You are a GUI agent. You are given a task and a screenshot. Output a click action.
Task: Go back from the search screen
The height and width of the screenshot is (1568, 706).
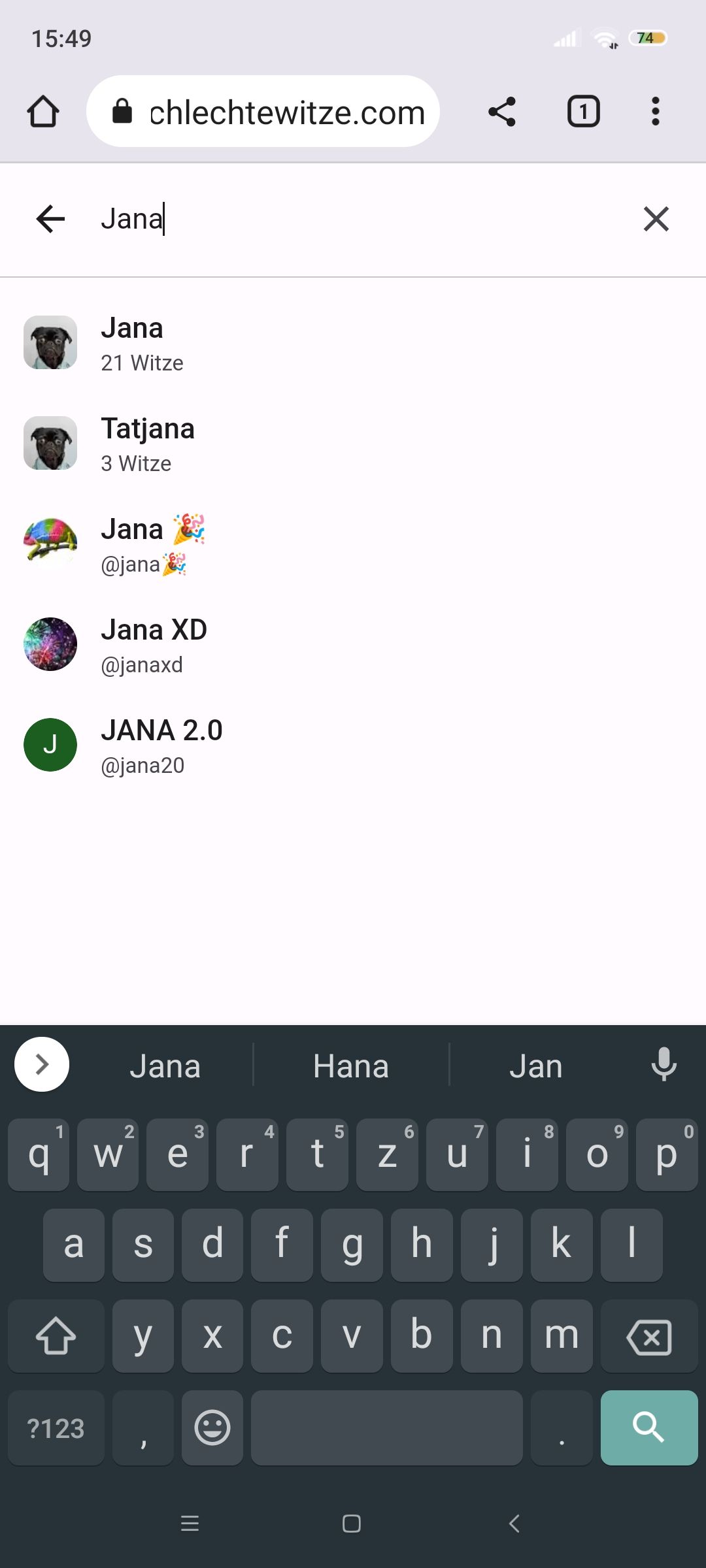click(50, 219)
